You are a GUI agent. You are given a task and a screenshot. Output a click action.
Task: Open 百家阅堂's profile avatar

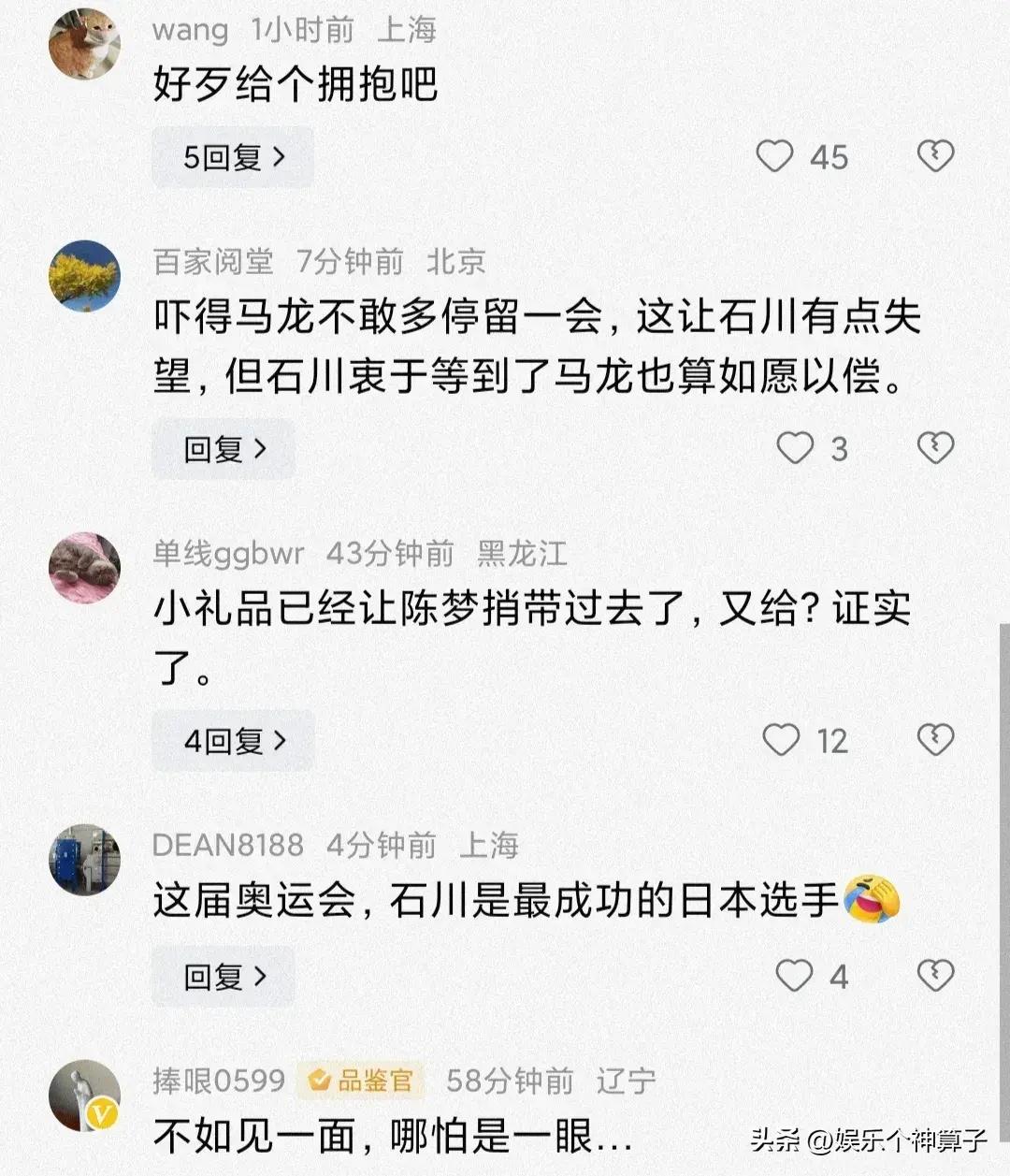click(84, 276)
